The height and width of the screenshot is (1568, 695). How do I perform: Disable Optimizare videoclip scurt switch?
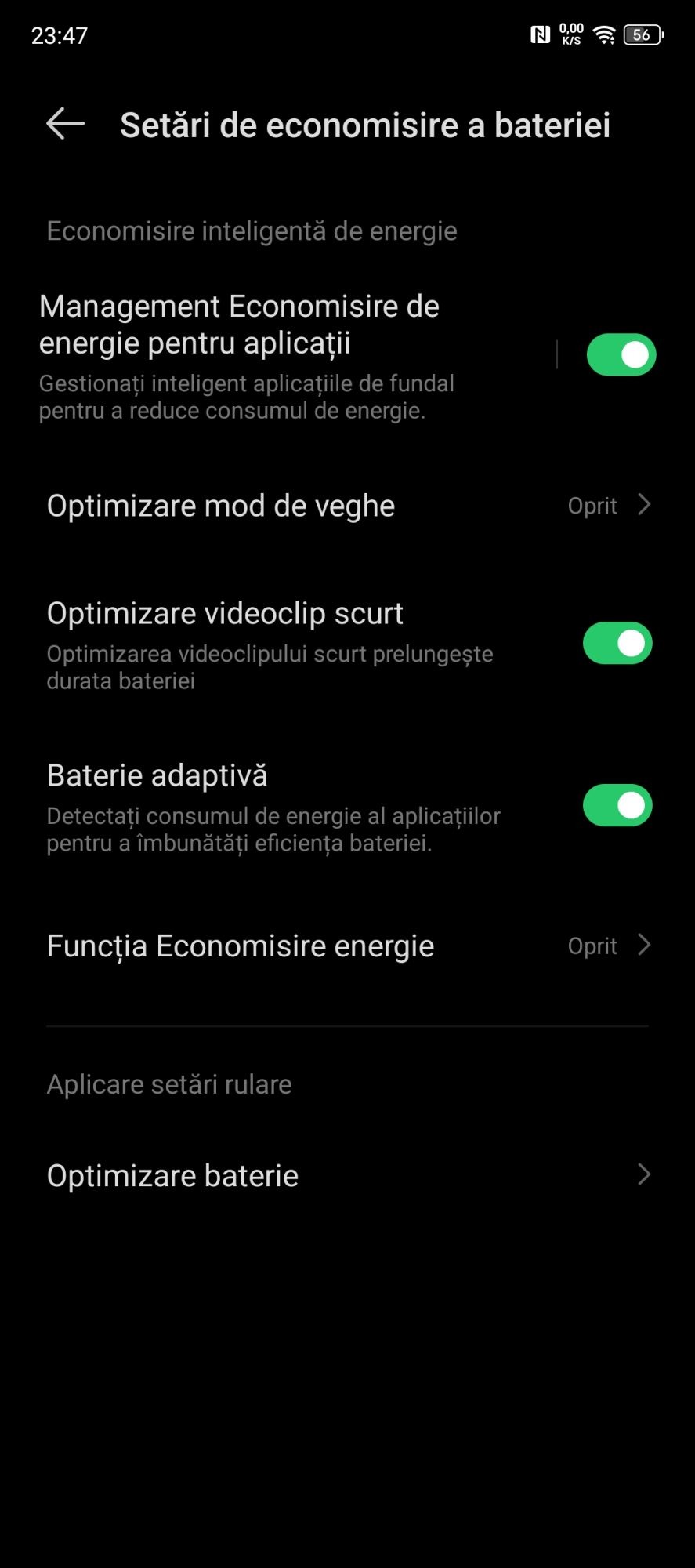click(x=617, y=644)
